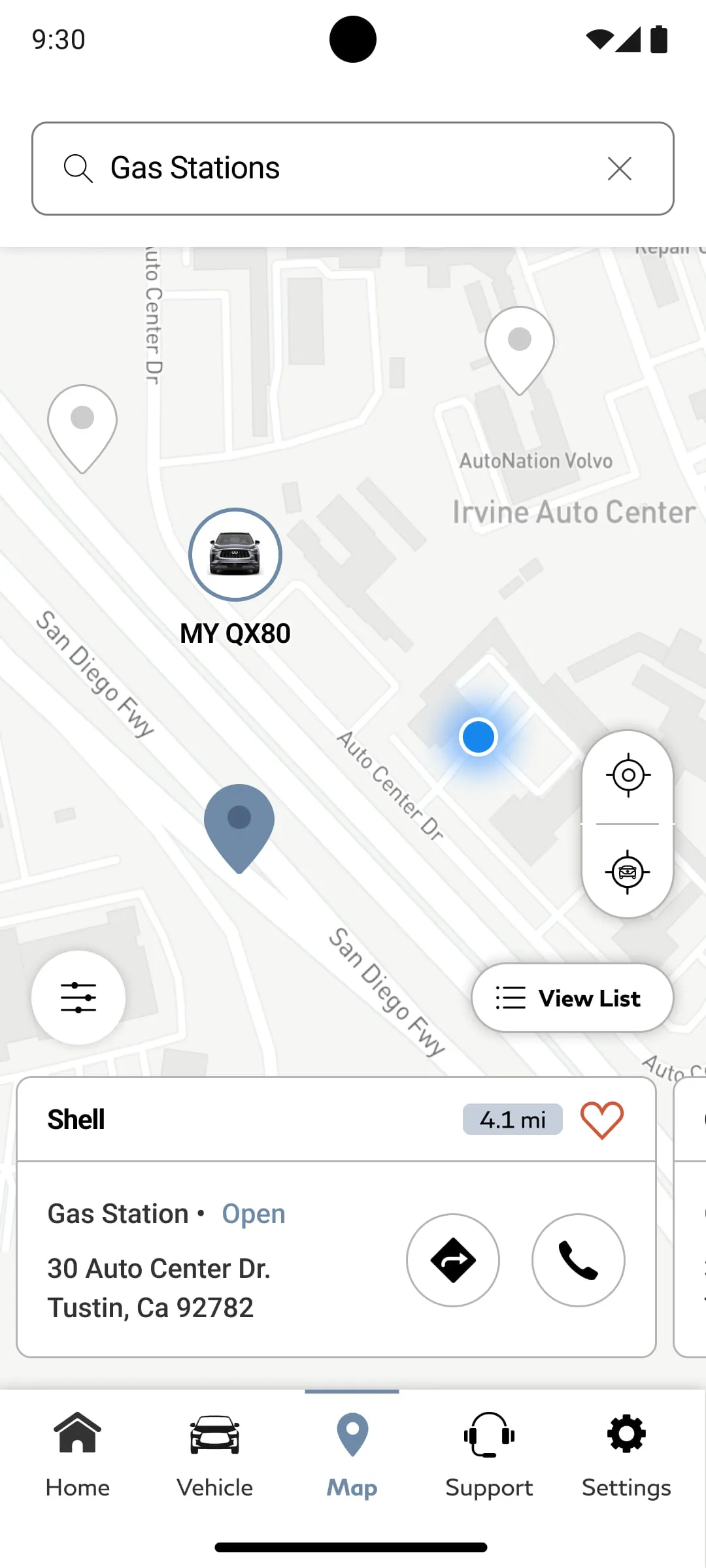706x1568 pixels.
Task: Favorite the Shell station with the heart
Action: [x=601, y=1119]
